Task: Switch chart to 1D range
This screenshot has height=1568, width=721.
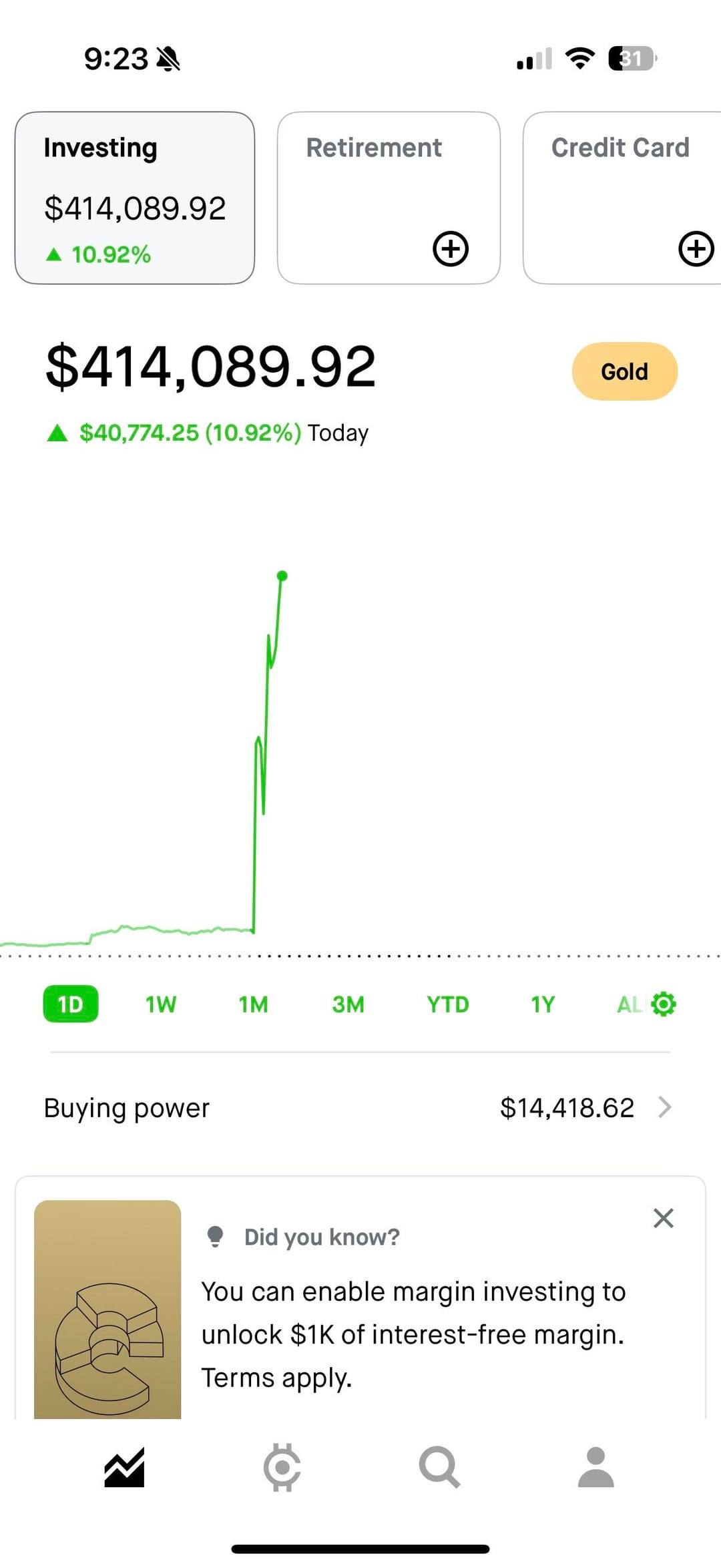Action: 71,1004
